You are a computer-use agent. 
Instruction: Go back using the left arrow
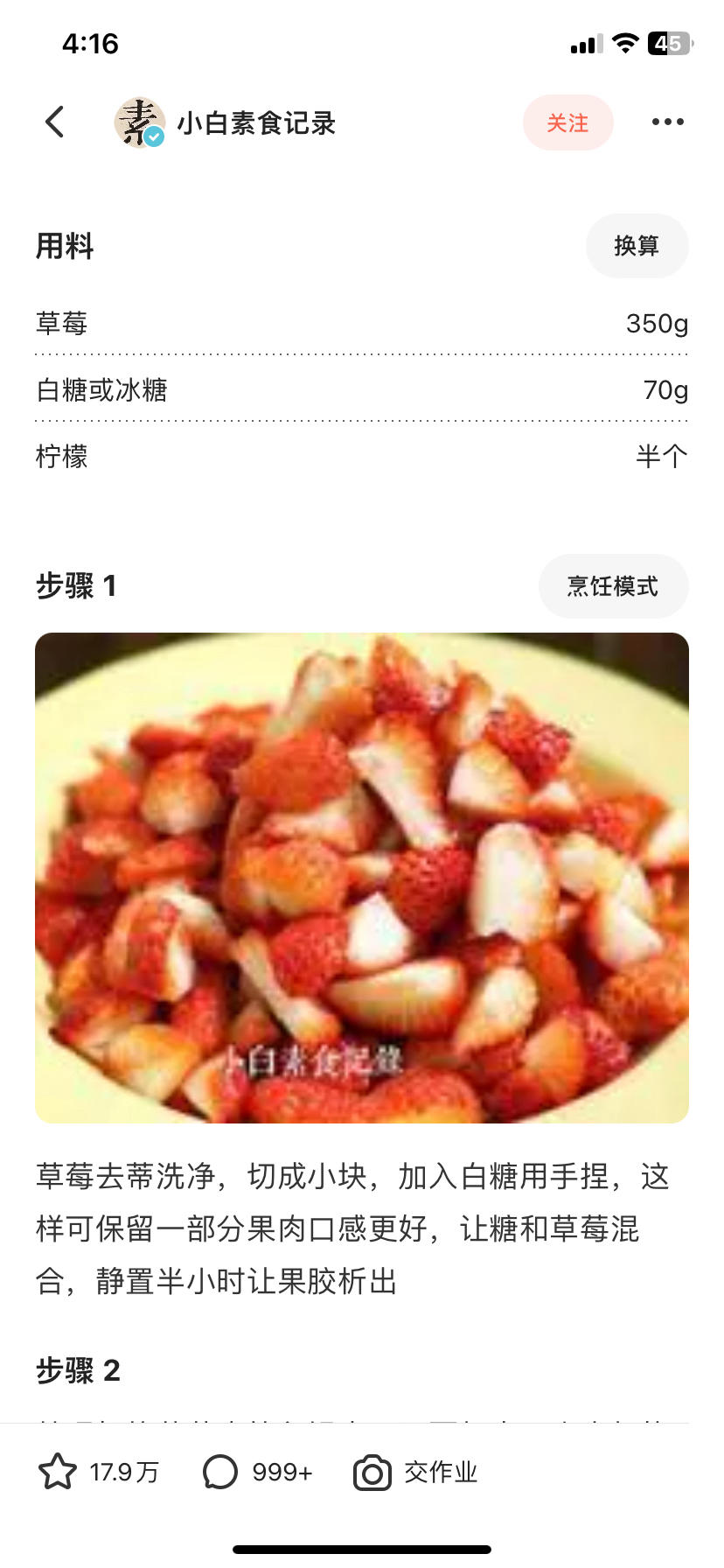click(x=54, y=122)
